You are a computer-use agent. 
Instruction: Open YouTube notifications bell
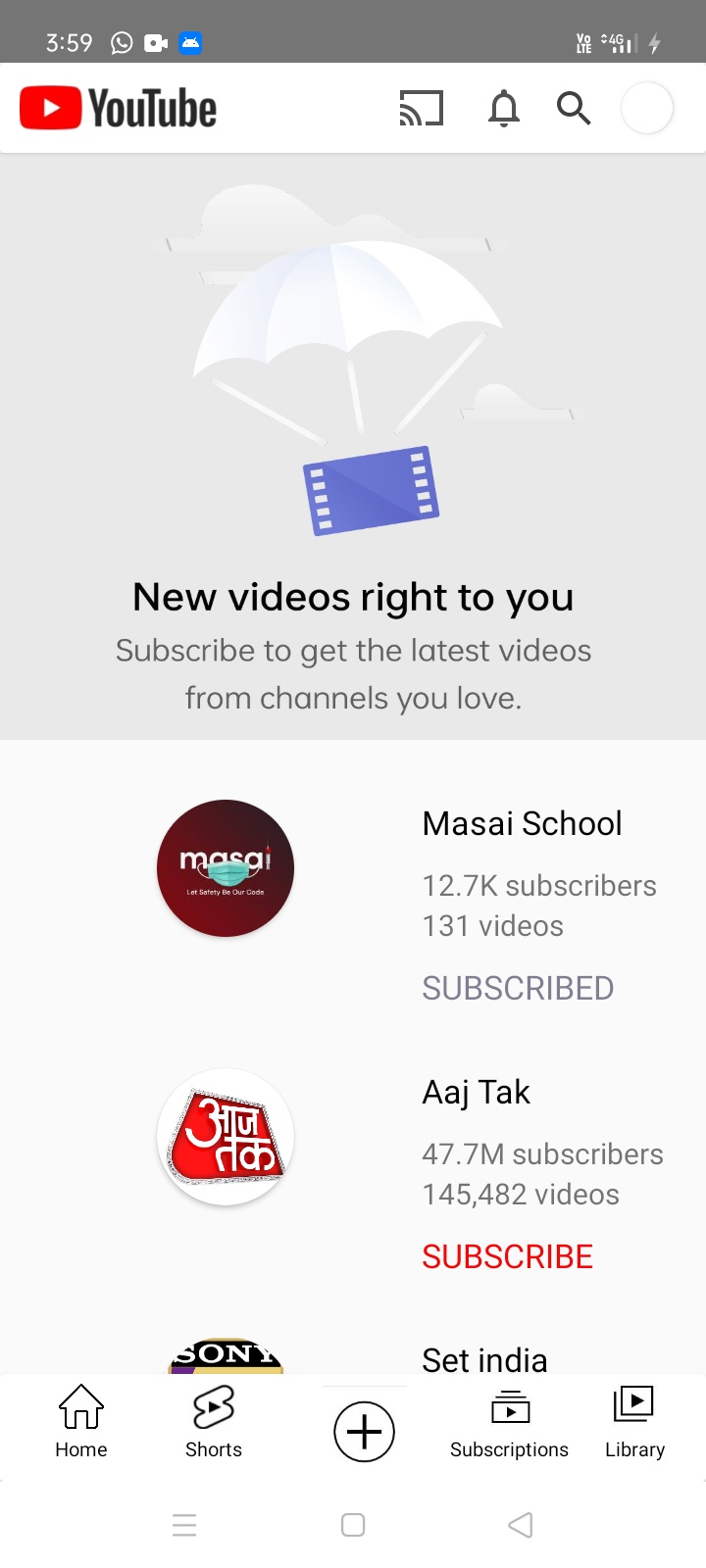pos(503,108)
